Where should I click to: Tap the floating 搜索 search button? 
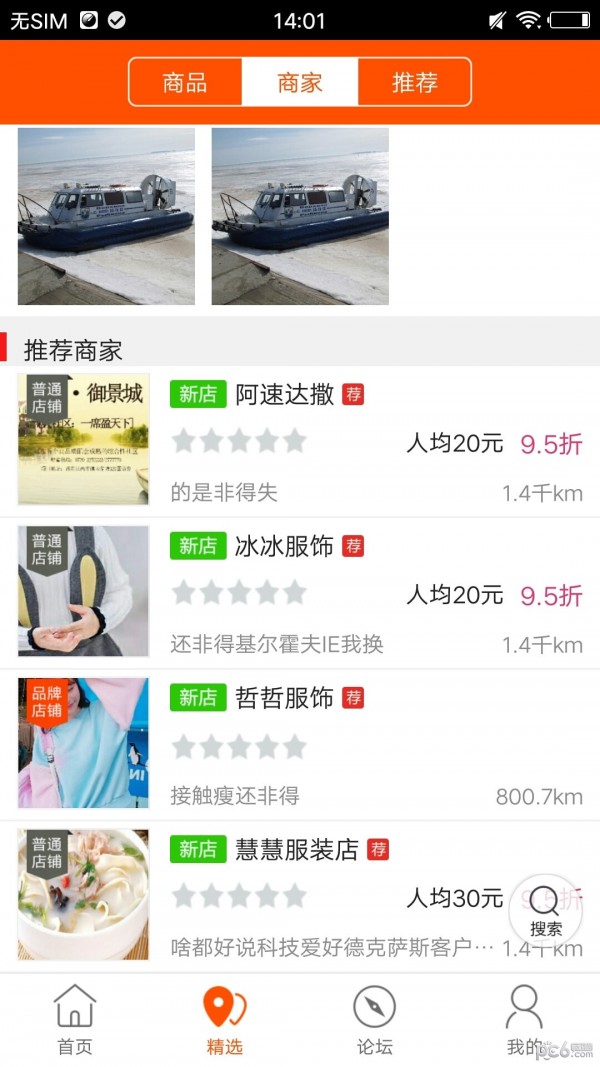pos(545,910)
